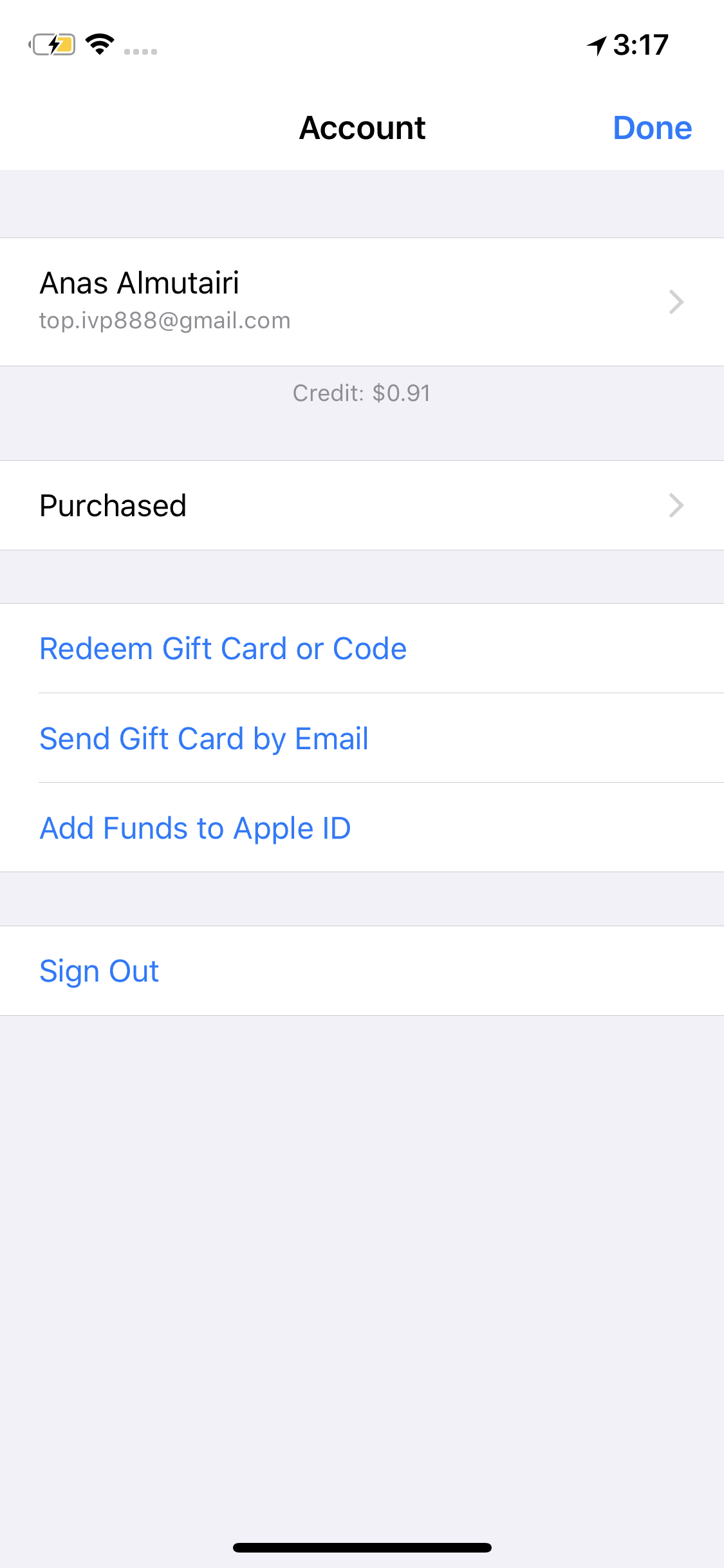
Task: Open the Purchased list
Action: tap(360, 505)
